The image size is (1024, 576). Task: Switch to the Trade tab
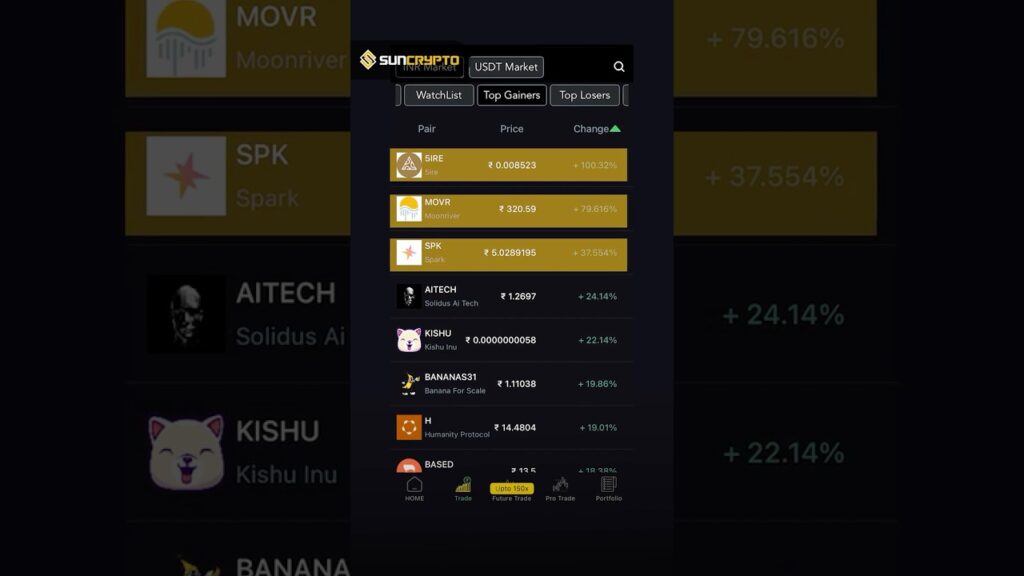[463, 488]
